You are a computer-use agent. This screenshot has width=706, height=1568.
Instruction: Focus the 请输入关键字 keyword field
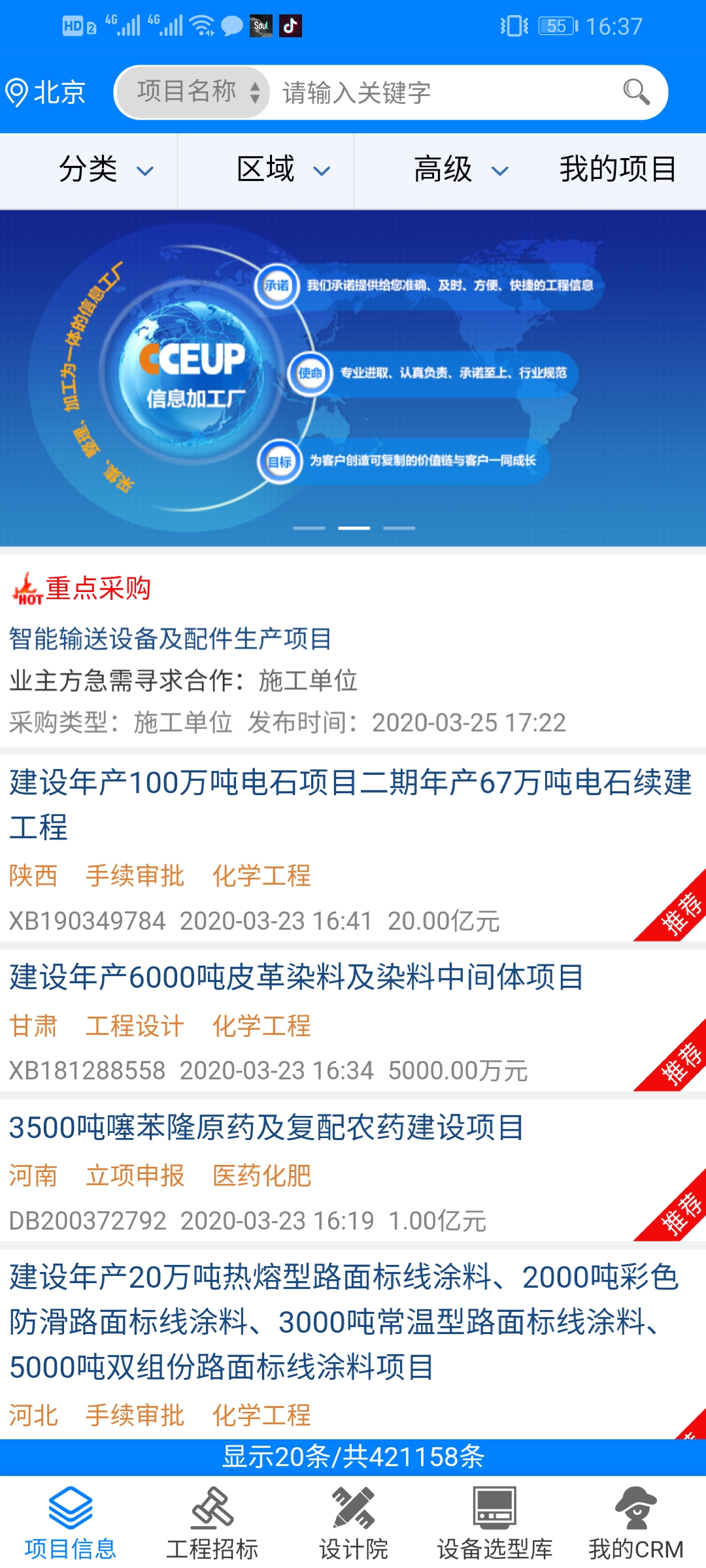445,92
